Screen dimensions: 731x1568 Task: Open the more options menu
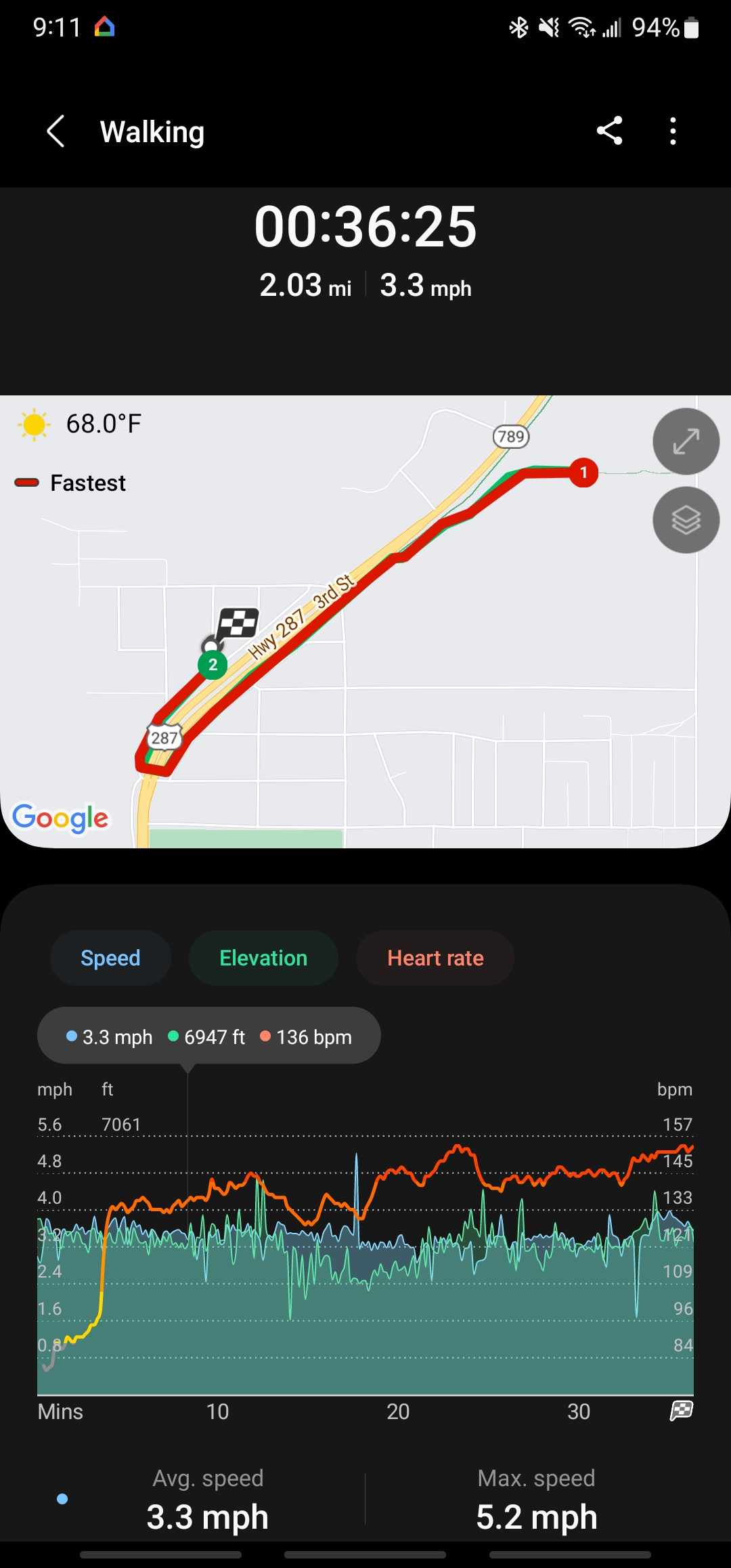coord(673,131)
